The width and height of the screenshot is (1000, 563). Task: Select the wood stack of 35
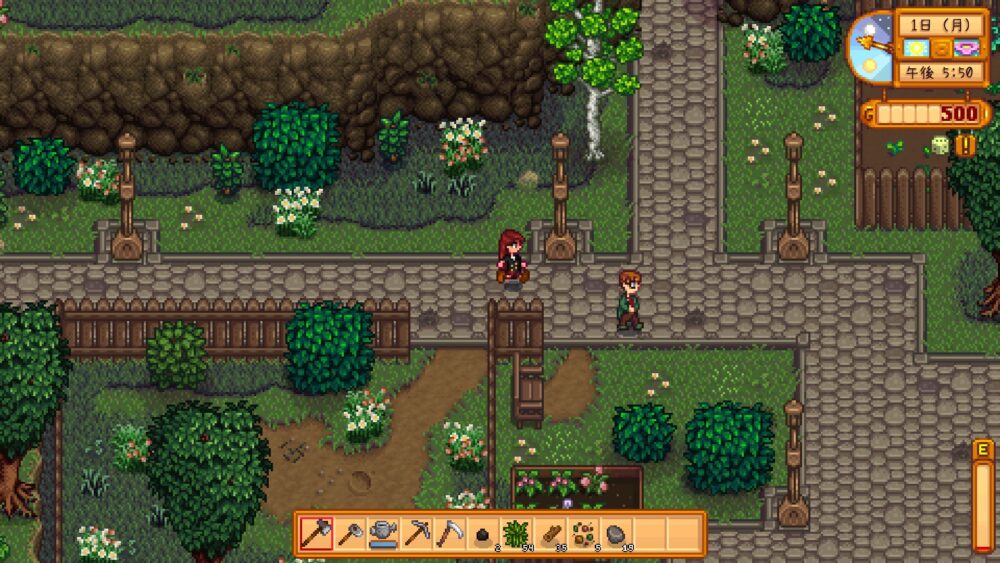[x=549, y=534]
